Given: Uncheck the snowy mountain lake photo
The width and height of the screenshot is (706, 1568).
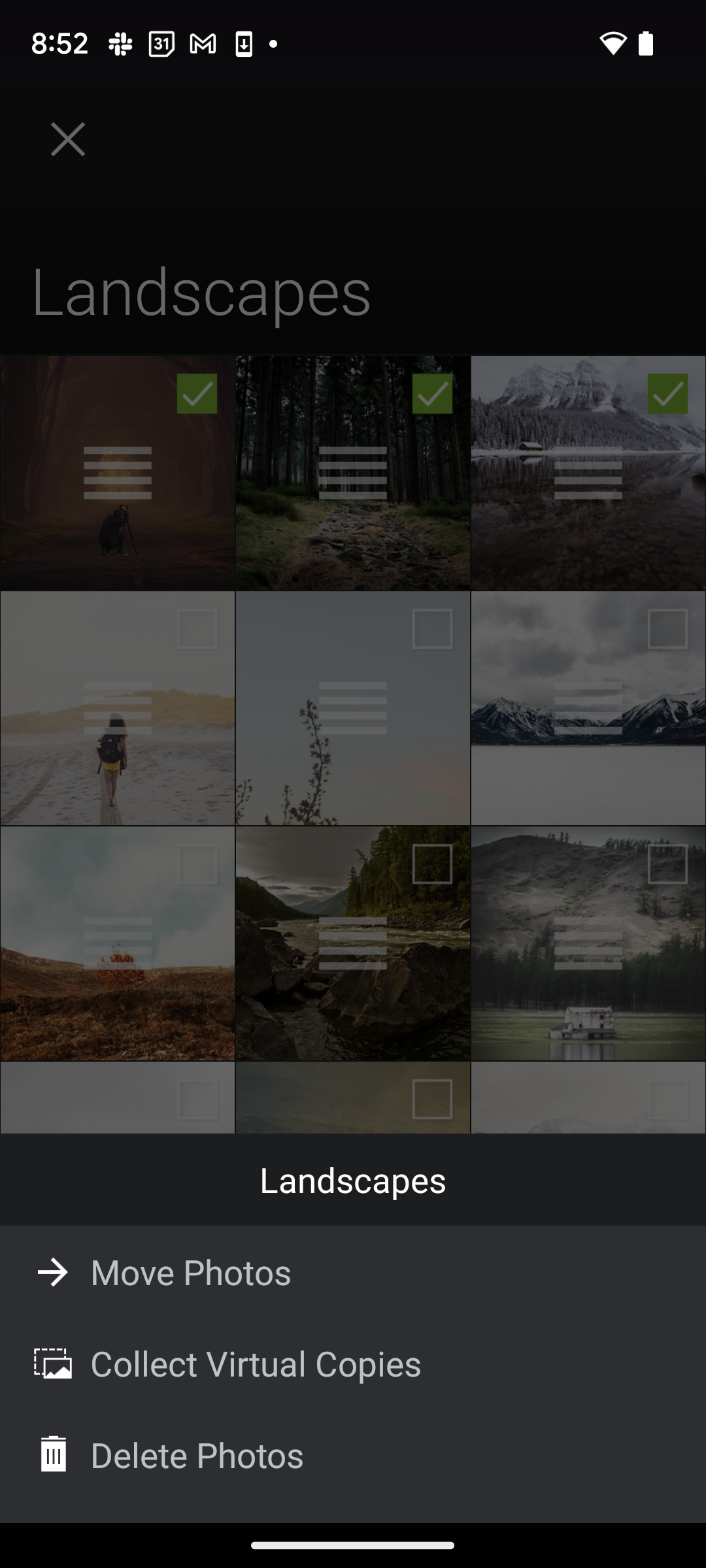Looking at the screenshot, I should [667, 394].
